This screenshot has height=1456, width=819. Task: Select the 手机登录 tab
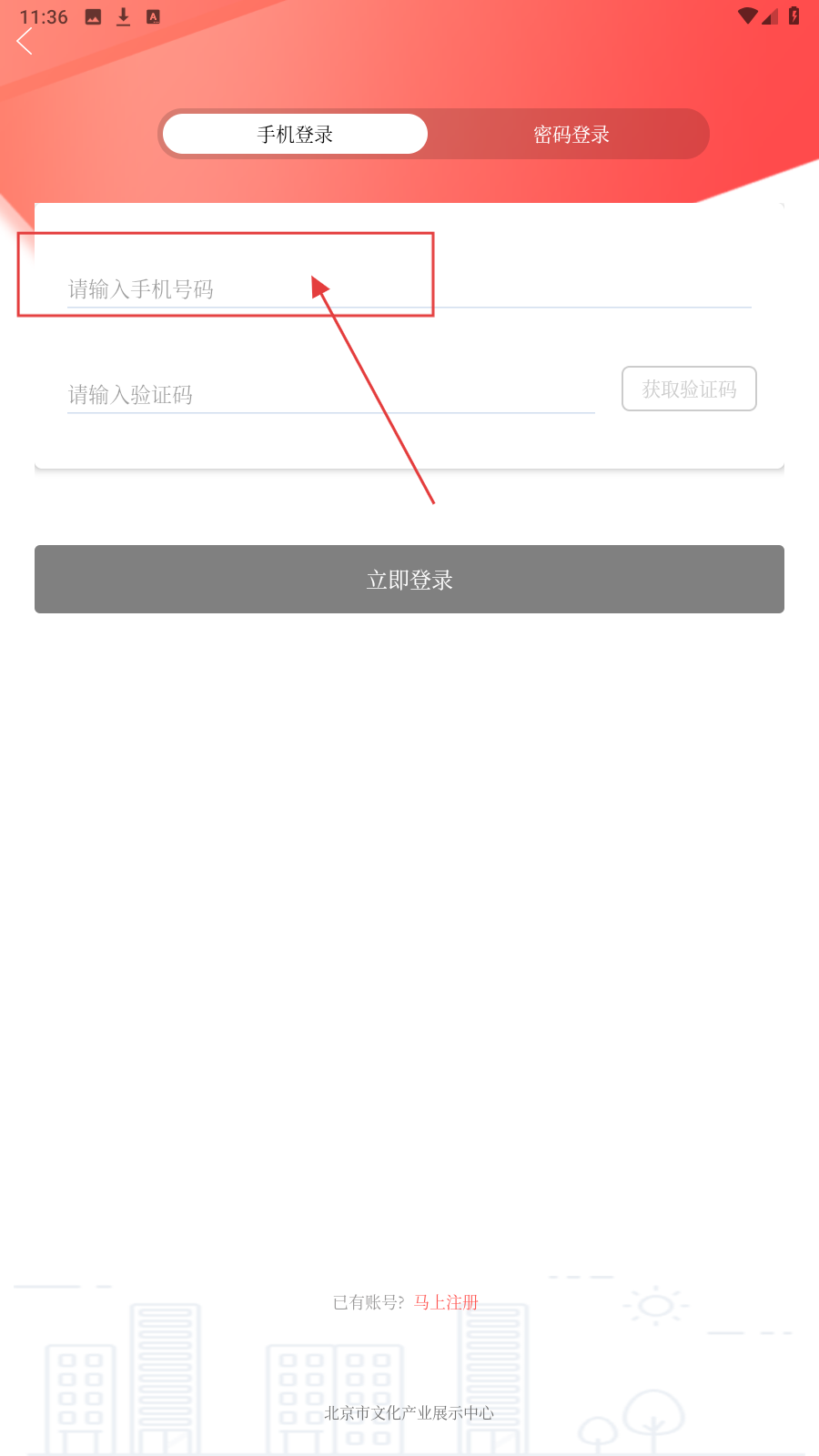(x=295, y=135)
